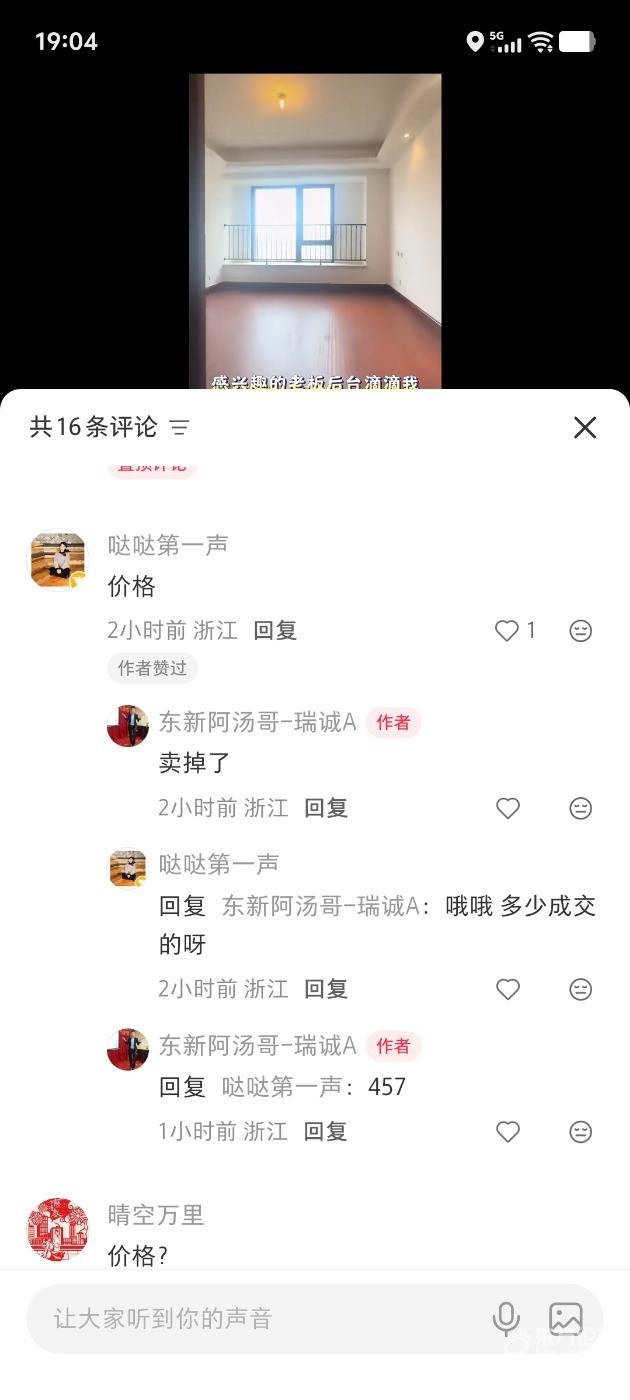This screenshot has width=630, height=1400.
Task: Record a voice comment with microphone
Action: click(507, 1319)
